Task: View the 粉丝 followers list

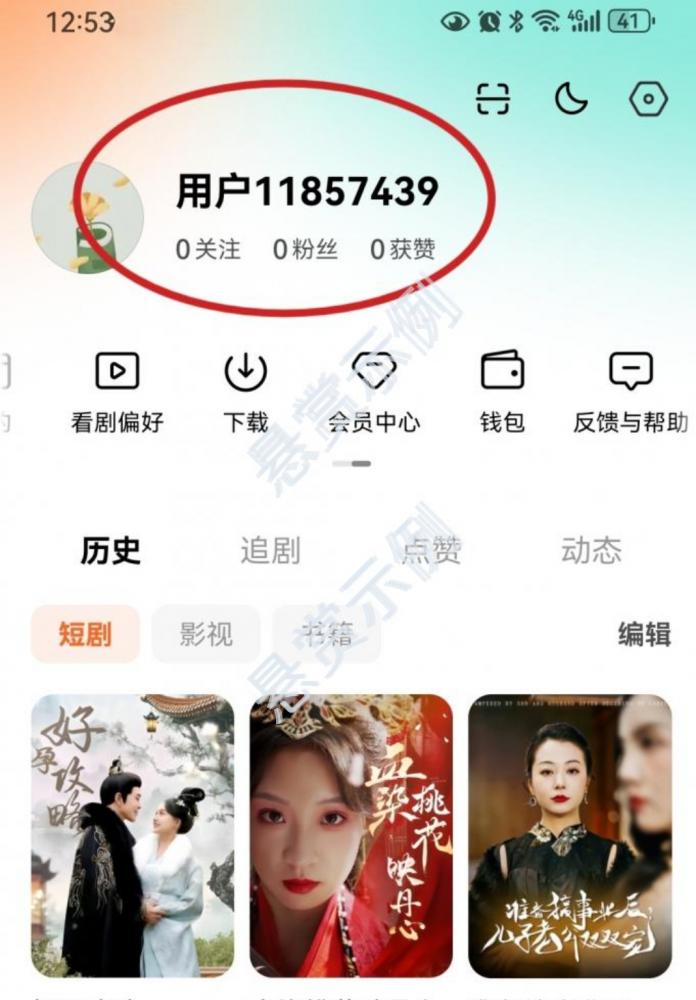Action: (307, 249)
